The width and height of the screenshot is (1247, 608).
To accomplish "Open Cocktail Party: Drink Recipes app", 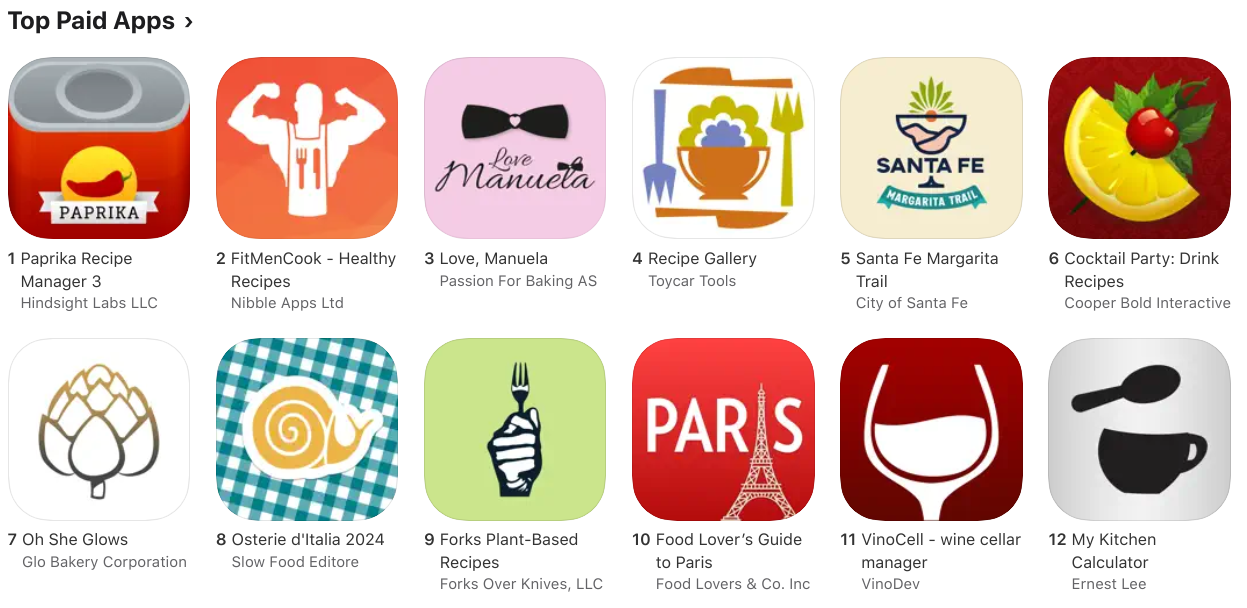I will [x=1139, y=148].
